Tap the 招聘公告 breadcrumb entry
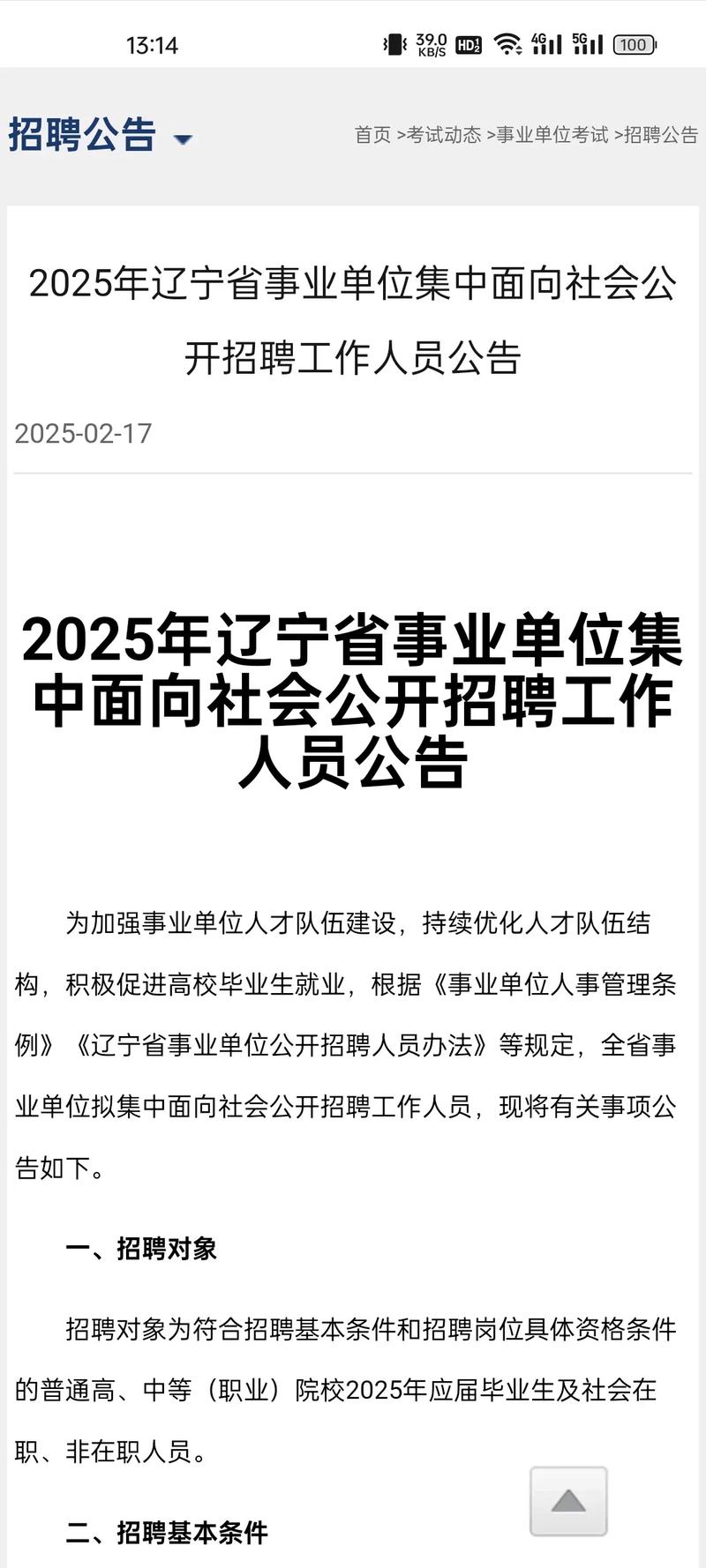706x1568 pixels. [660, 136]
